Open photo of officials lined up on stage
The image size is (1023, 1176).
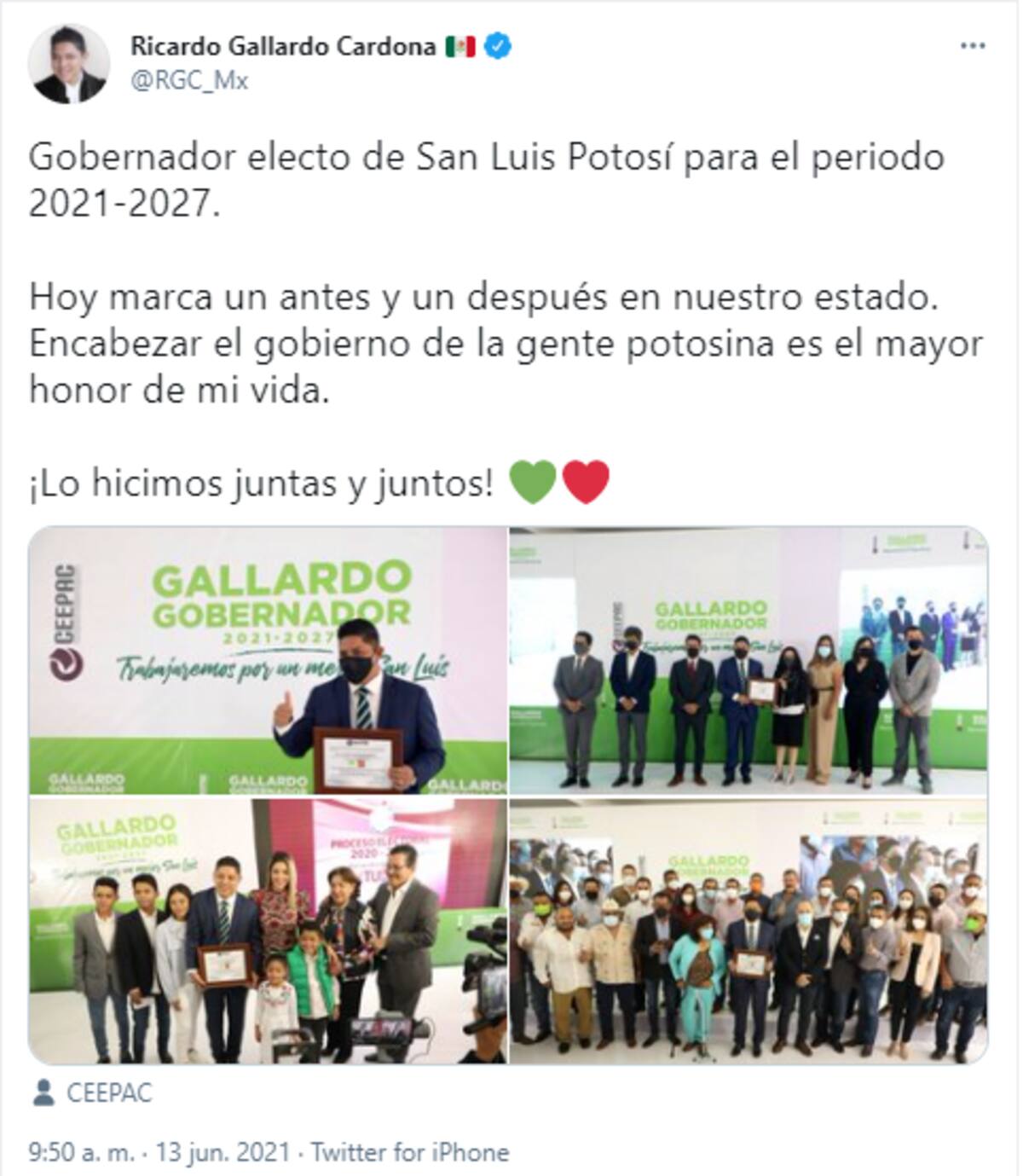[x=748, y=661]
